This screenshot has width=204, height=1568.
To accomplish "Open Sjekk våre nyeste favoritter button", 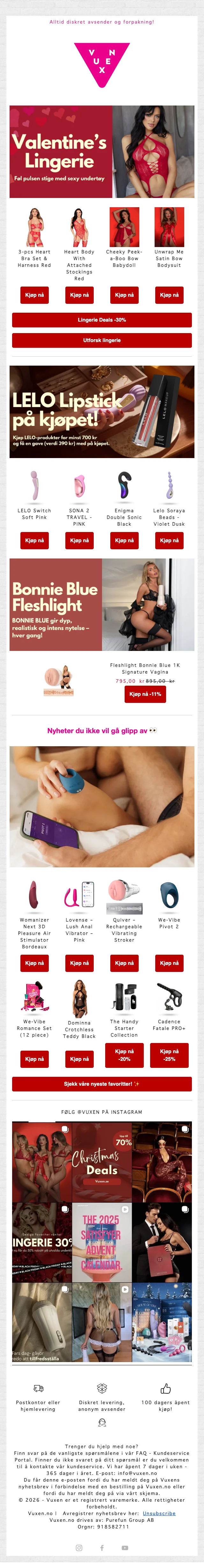I will pyautogui.click(x=102, y=1083).
